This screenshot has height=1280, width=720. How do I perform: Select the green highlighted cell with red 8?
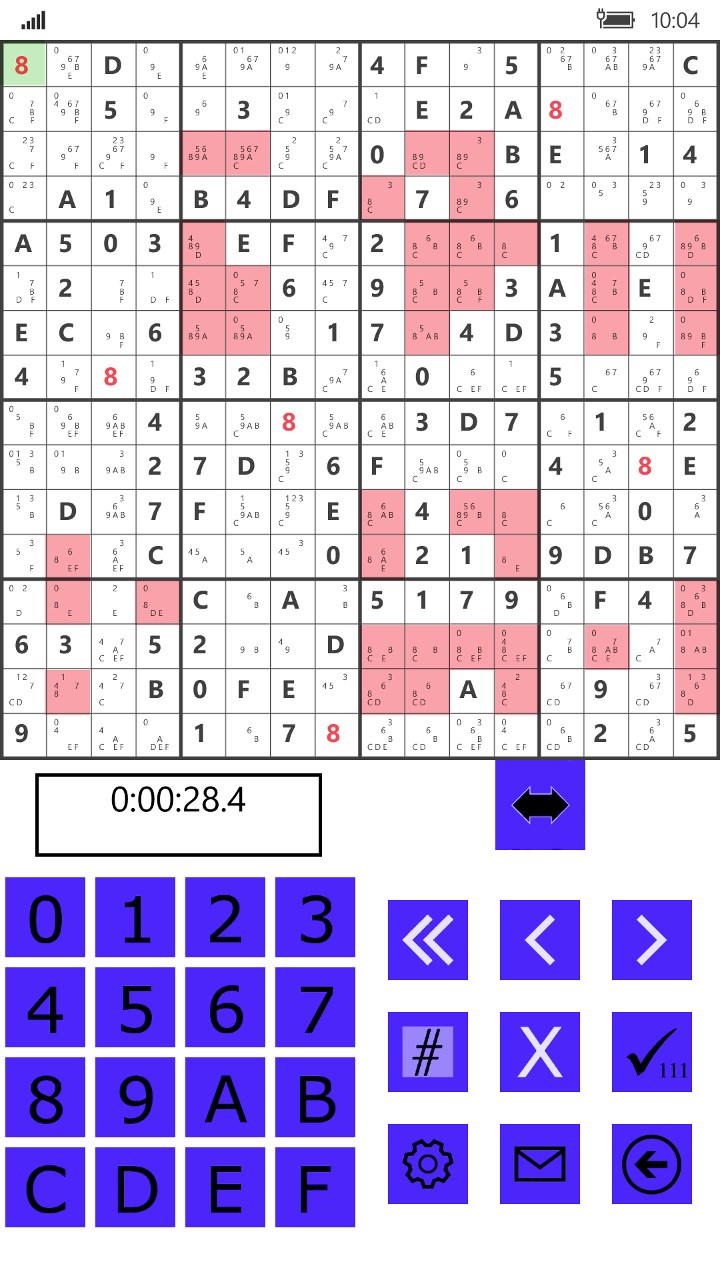click(x=23, y=66)
